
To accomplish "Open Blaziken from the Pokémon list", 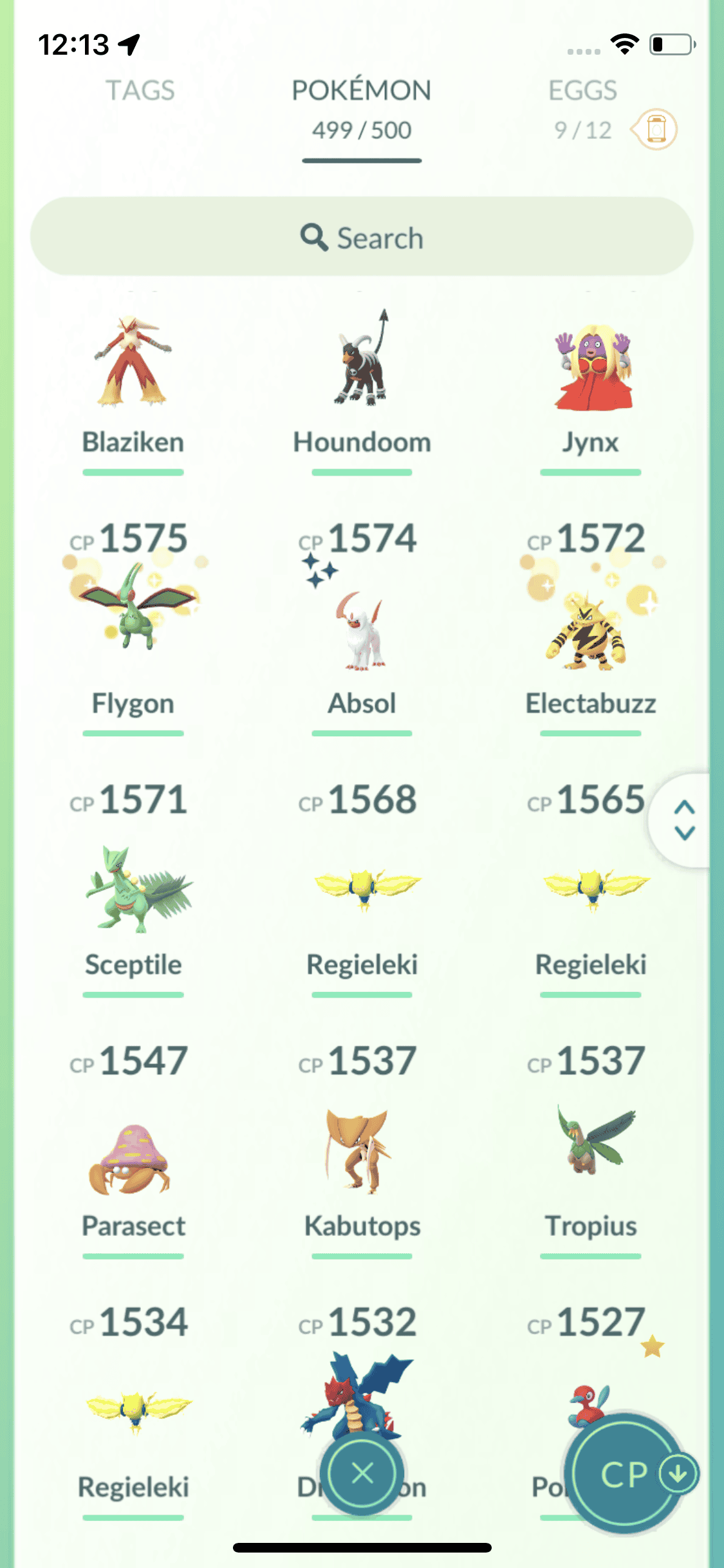I will point(133,380).
